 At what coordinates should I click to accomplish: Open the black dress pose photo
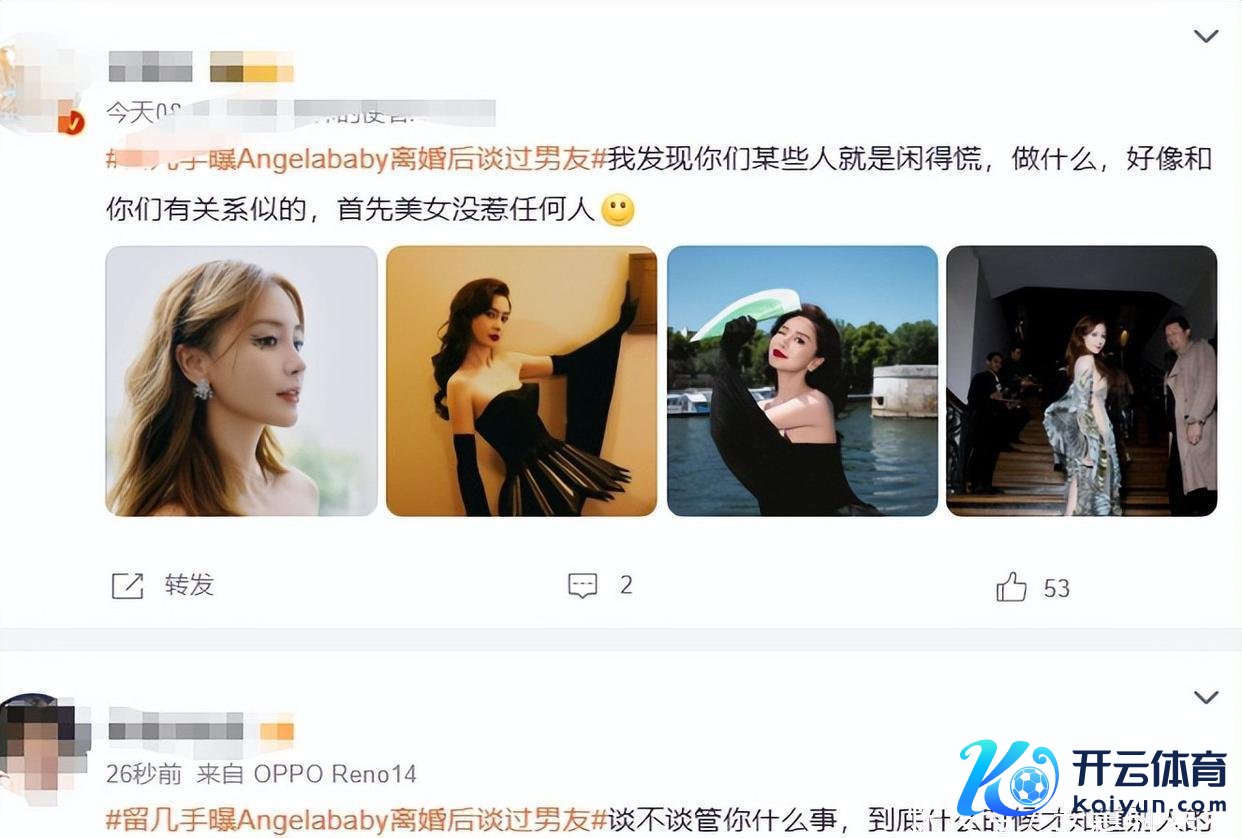click(x=521, y=381)
